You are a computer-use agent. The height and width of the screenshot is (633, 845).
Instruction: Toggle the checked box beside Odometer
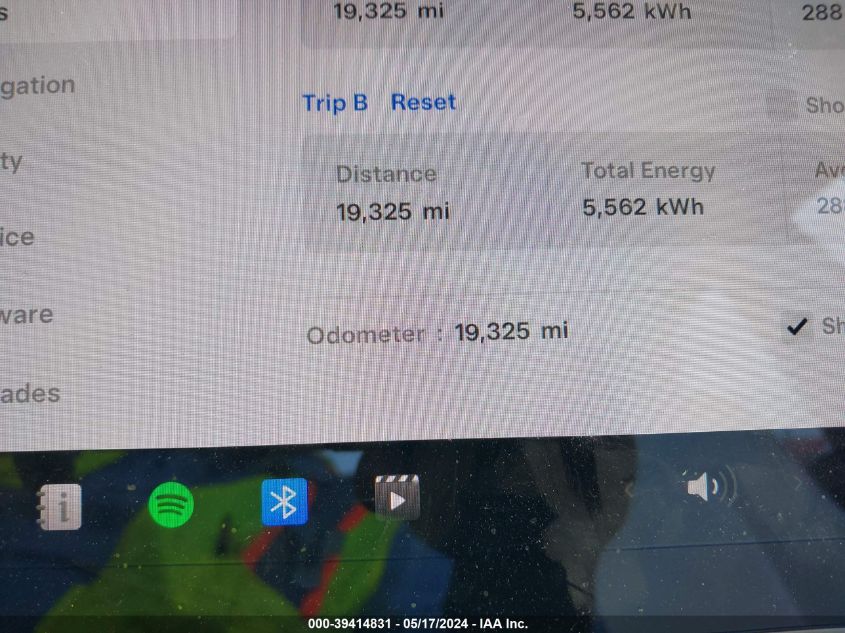pos(797,326)
